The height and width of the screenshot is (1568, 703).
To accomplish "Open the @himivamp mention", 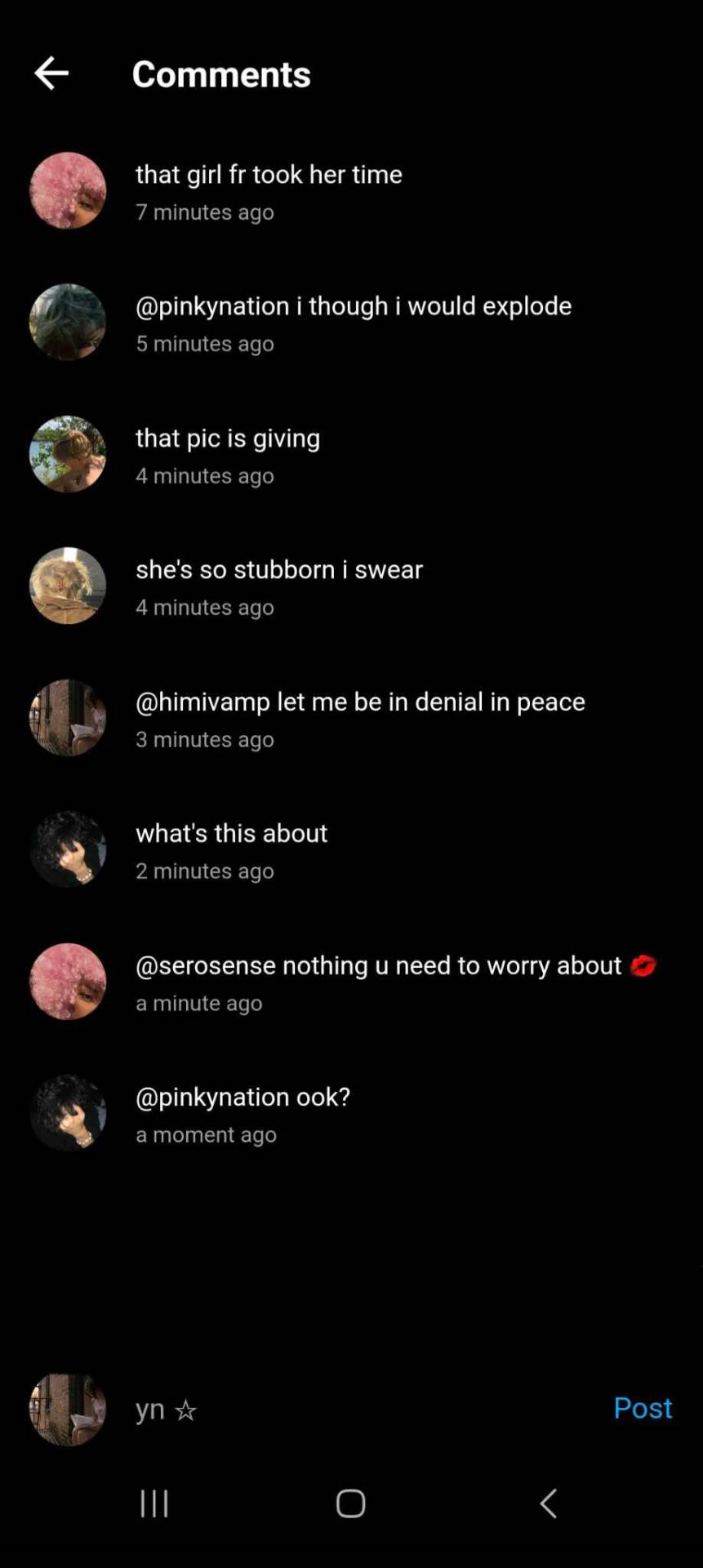I will [x=202, y=702].
